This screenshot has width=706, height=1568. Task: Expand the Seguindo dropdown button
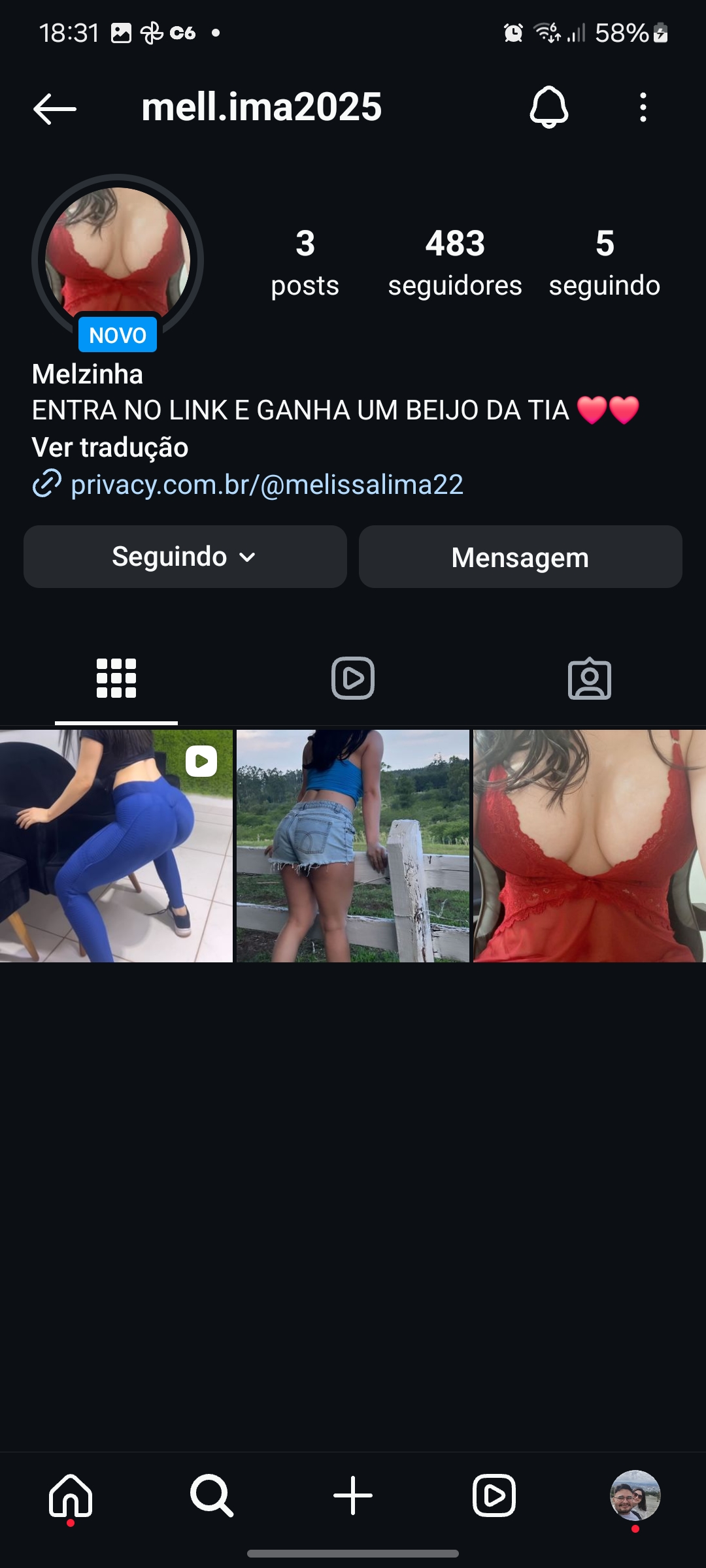pyautogui.click(x=185, y=557)
